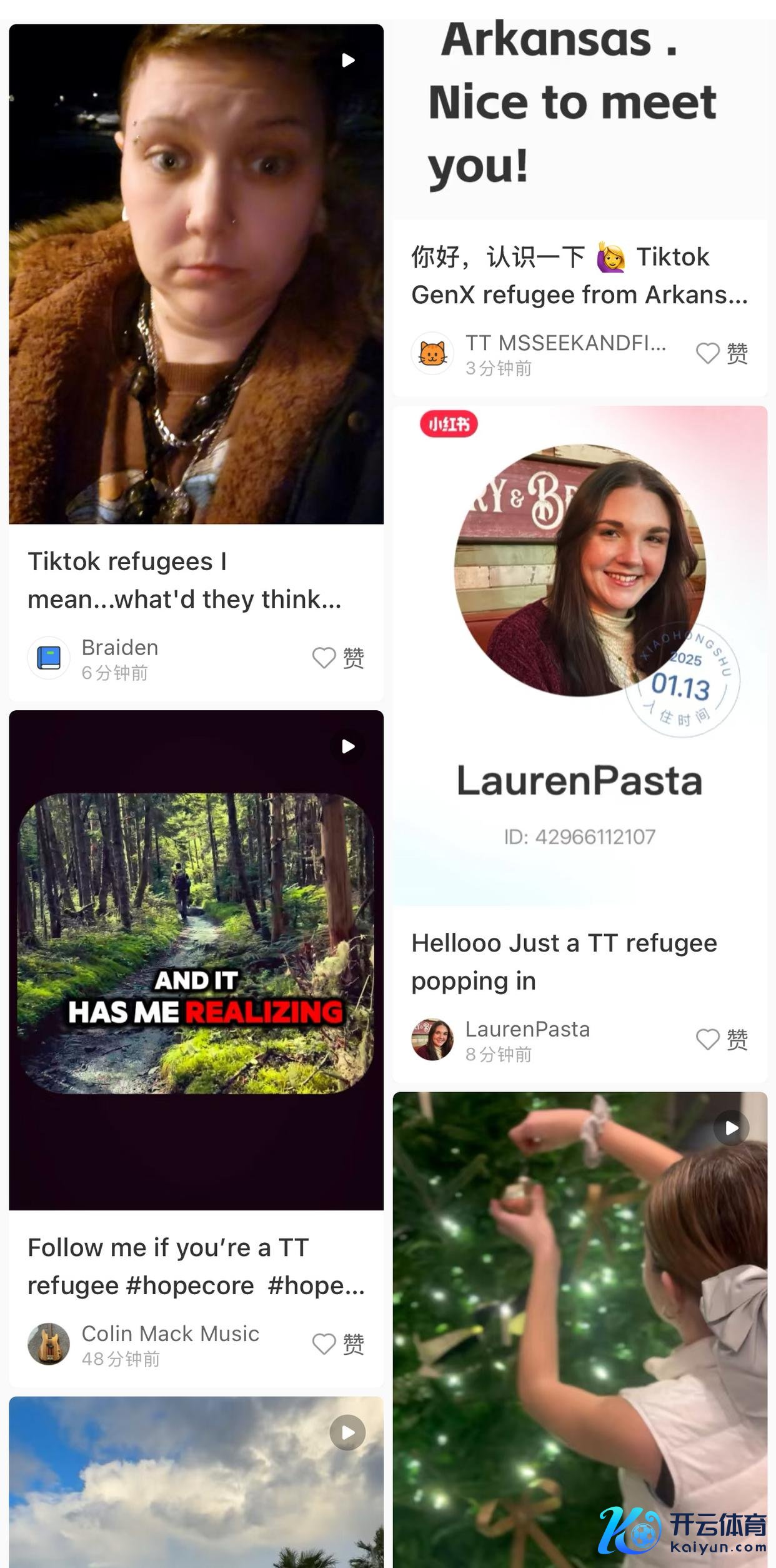Like the TT MSSEEKANDFI post
The image size is (776, 1568).
click(x=708, y=353)
